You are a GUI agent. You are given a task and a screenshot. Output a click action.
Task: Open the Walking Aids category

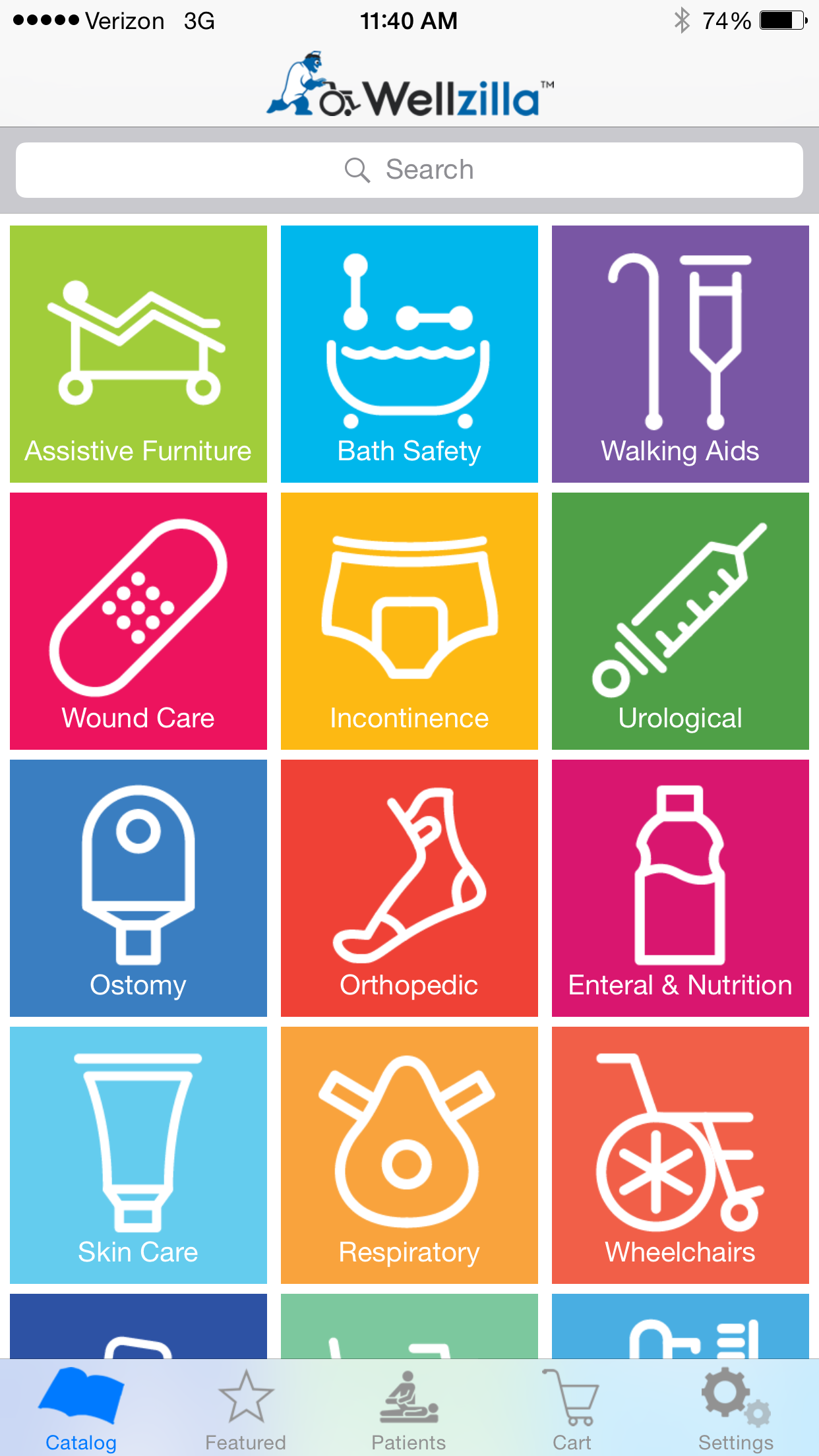(680, 353)
